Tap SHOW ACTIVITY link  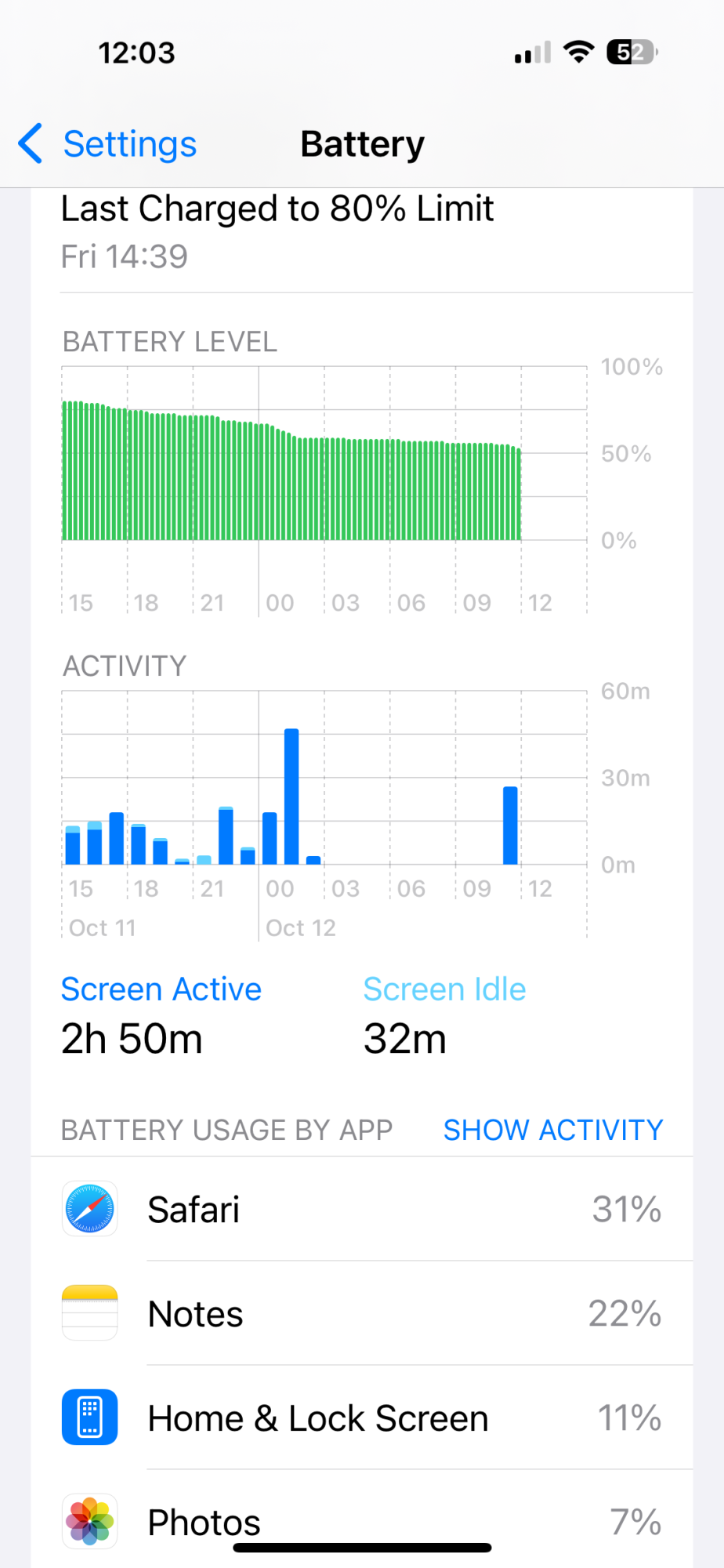pyautogui.click(x=552, y=1130)
